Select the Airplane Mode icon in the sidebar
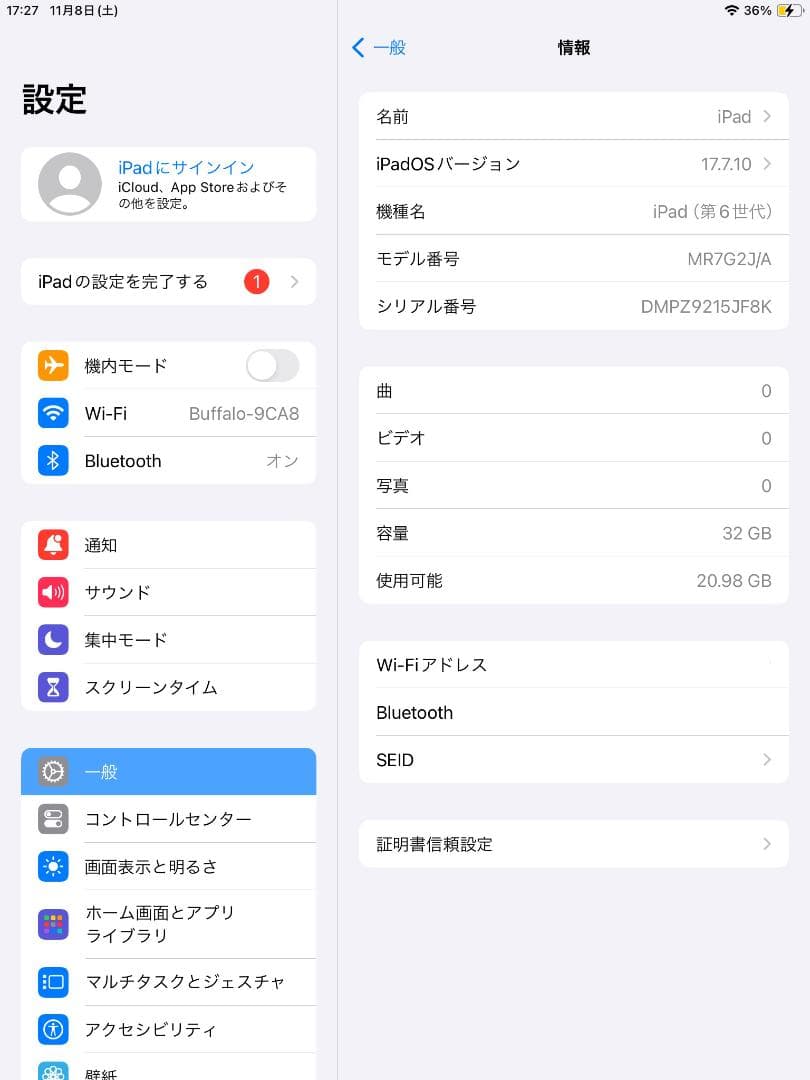Screen dimensions: 810x1080 point(53,365)
